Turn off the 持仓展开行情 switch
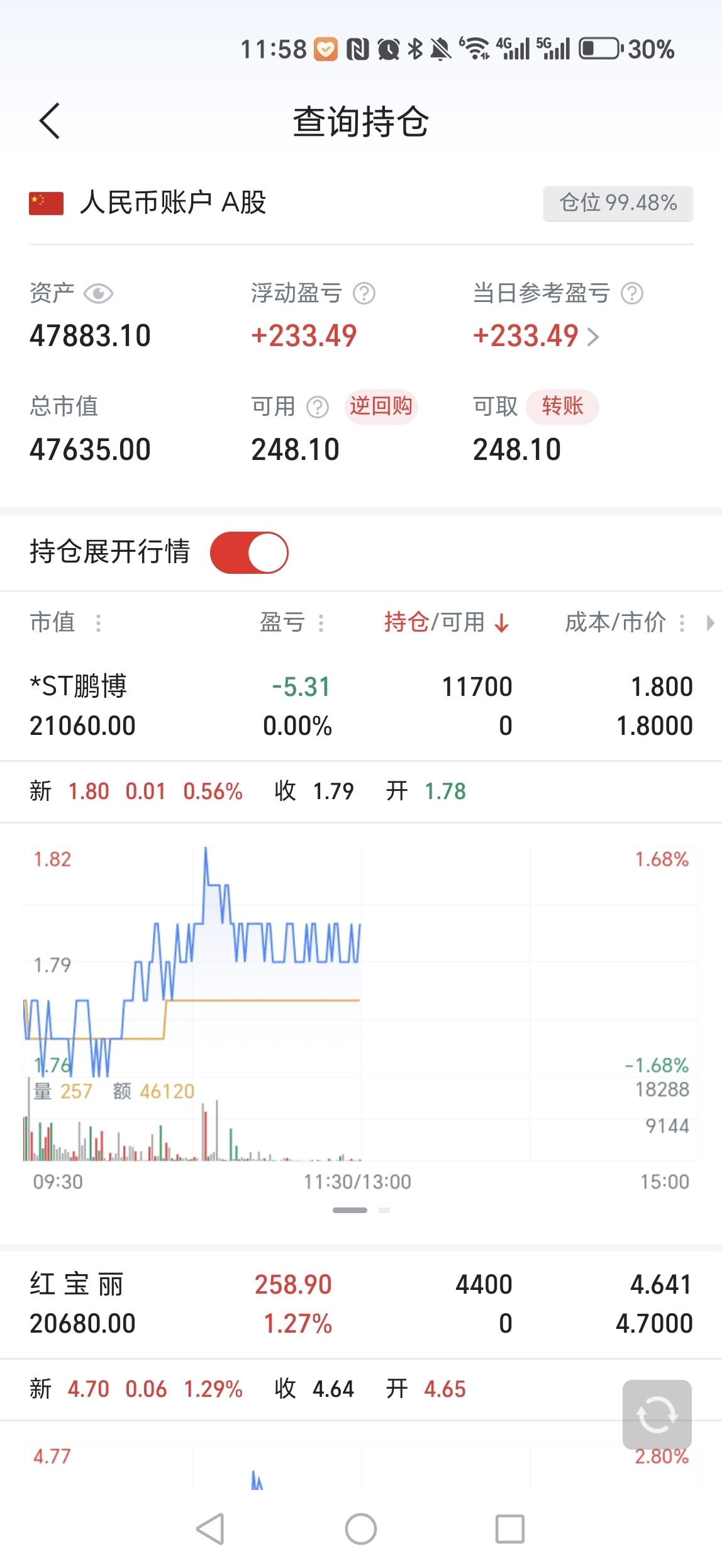 click(x=249, y=552)
